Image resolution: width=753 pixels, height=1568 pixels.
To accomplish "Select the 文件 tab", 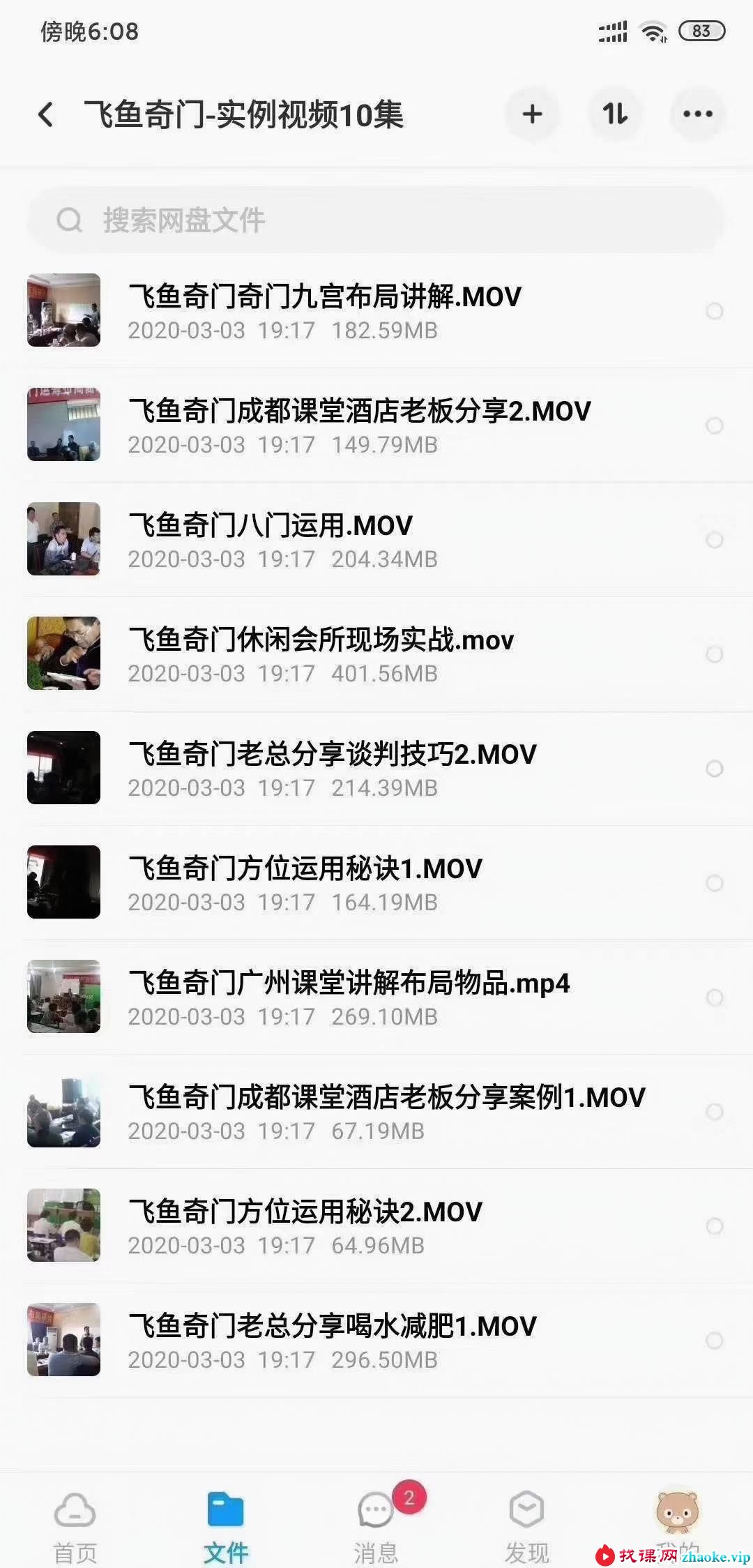I will (x=226, y=1528).
